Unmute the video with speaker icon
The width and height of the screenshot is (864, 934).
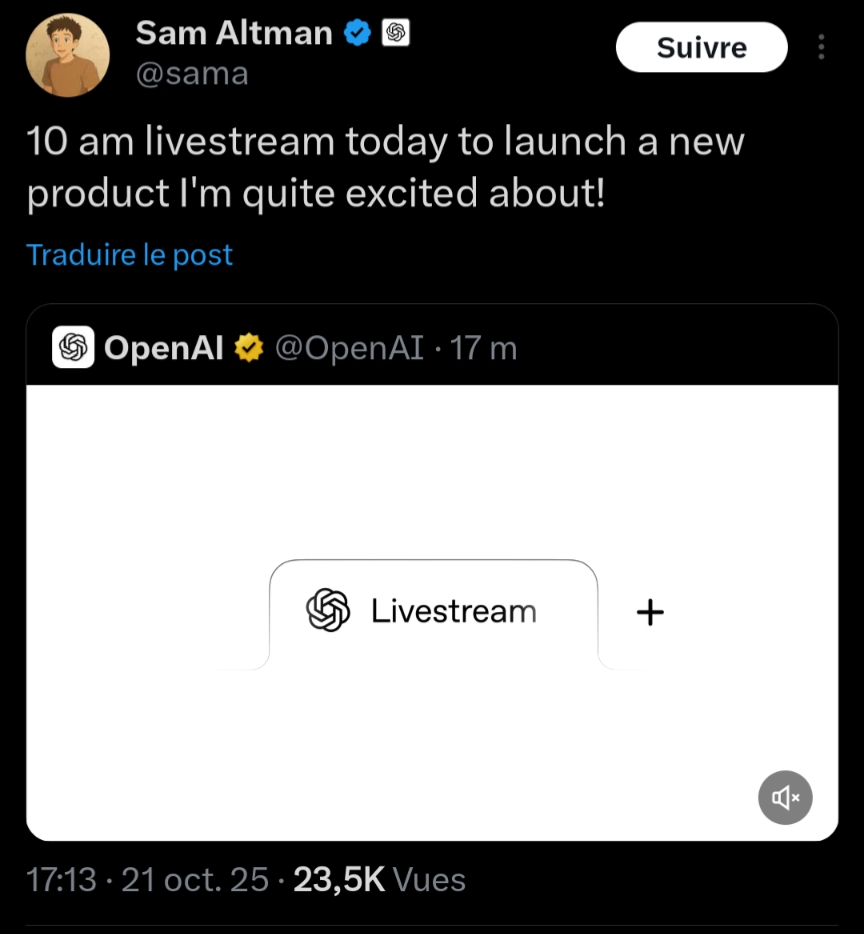785,797
